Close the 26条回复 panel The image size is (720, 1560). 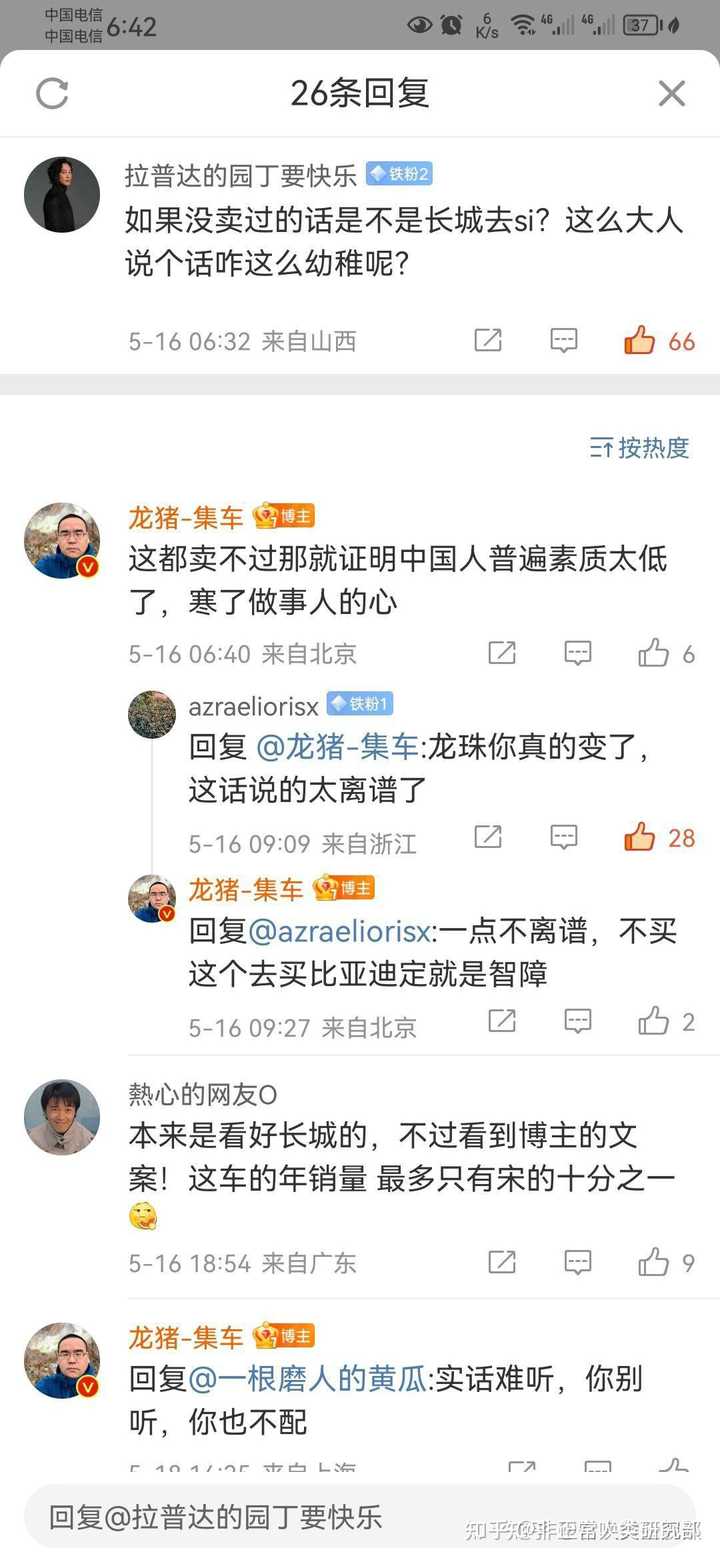(671, 94)
